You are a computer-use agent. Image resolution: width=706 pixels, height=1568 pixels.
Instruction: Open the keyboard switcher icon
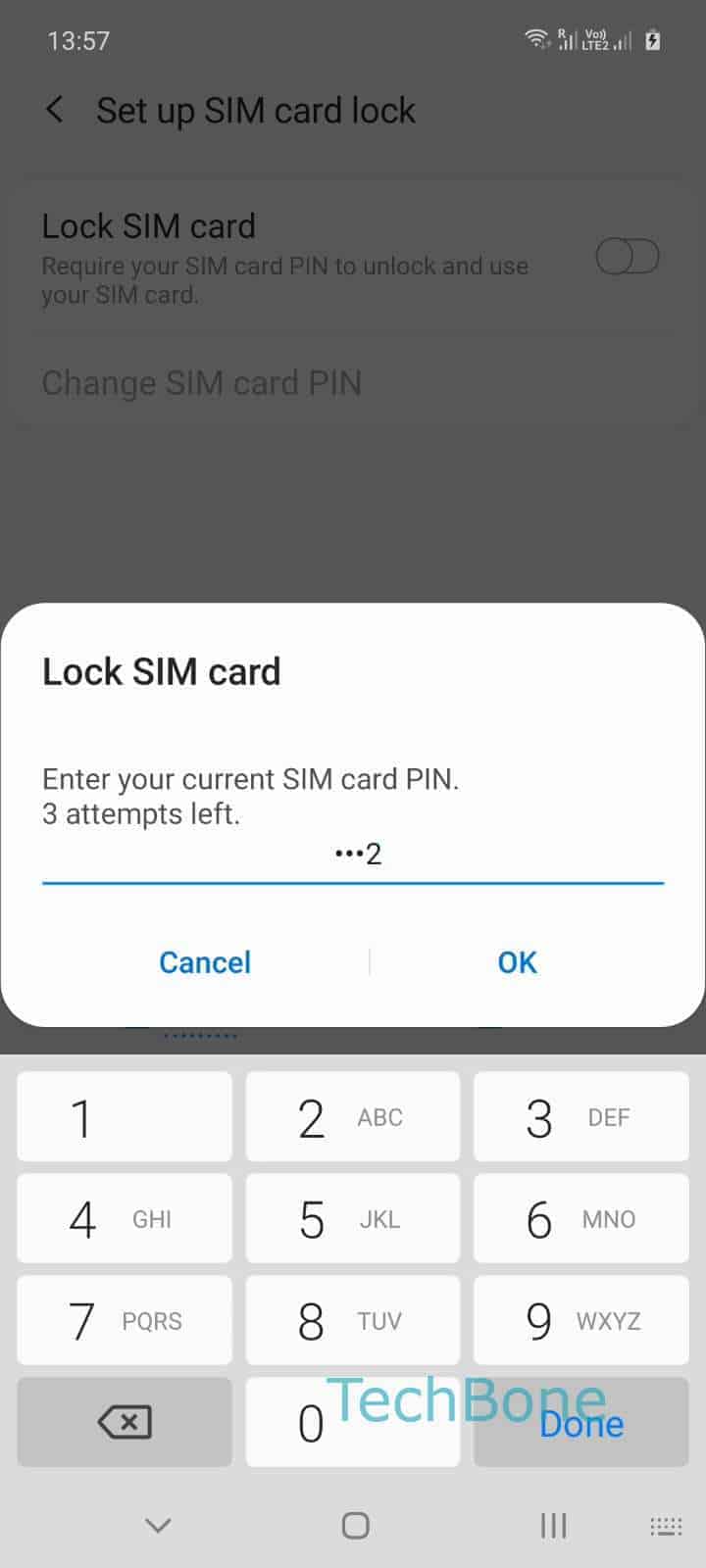pos(666,1526)
